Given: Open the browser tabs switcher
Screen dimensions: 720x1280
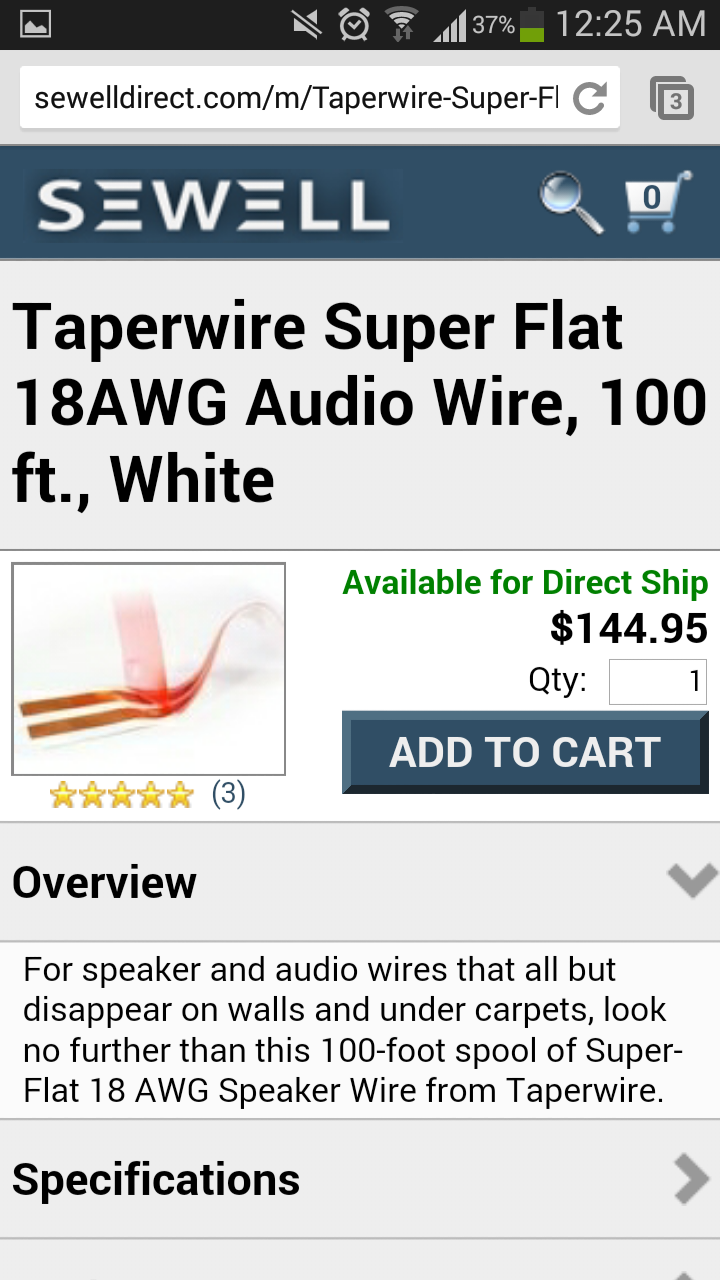Looking at the screenshot, I should [672, 98].
